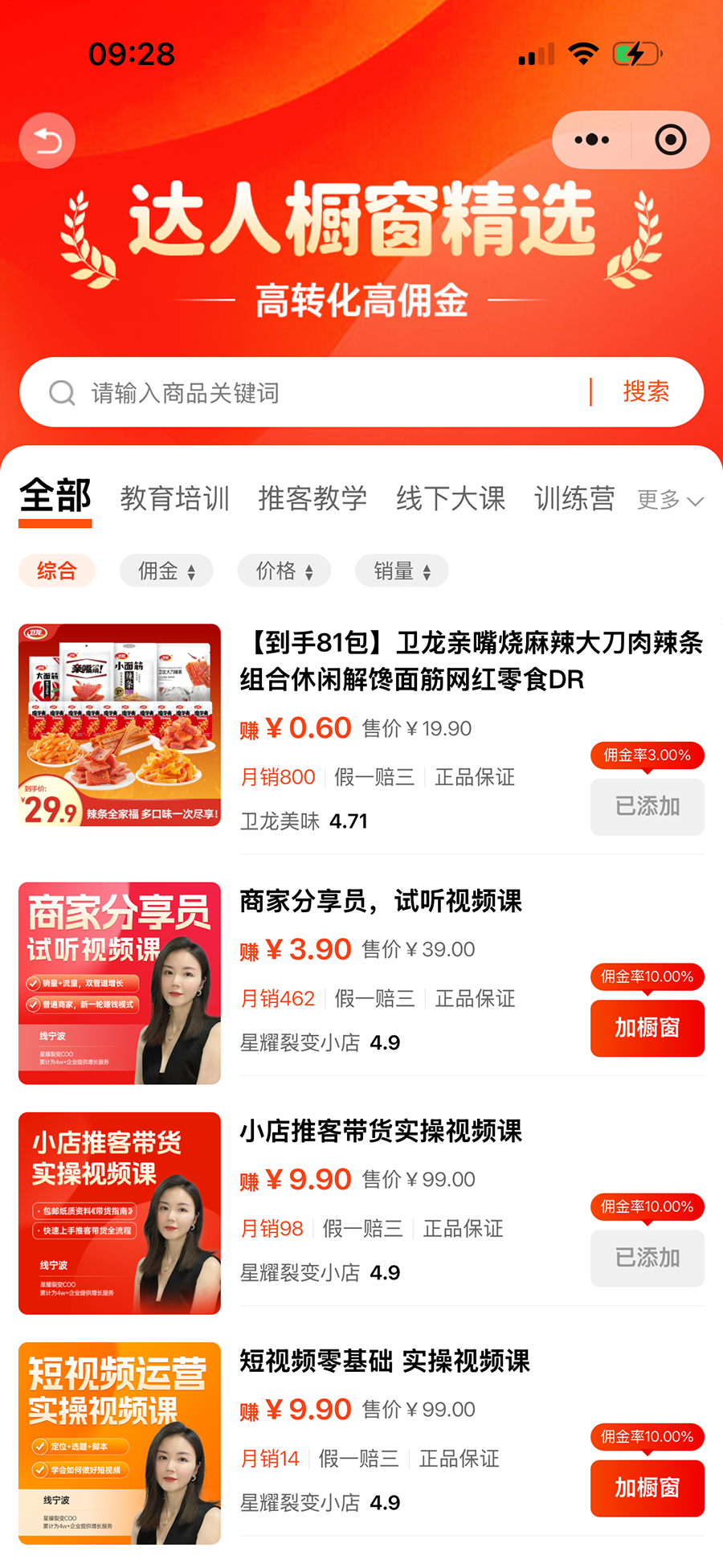Expand the 更多 categories dropdown

tap(670, 500)
